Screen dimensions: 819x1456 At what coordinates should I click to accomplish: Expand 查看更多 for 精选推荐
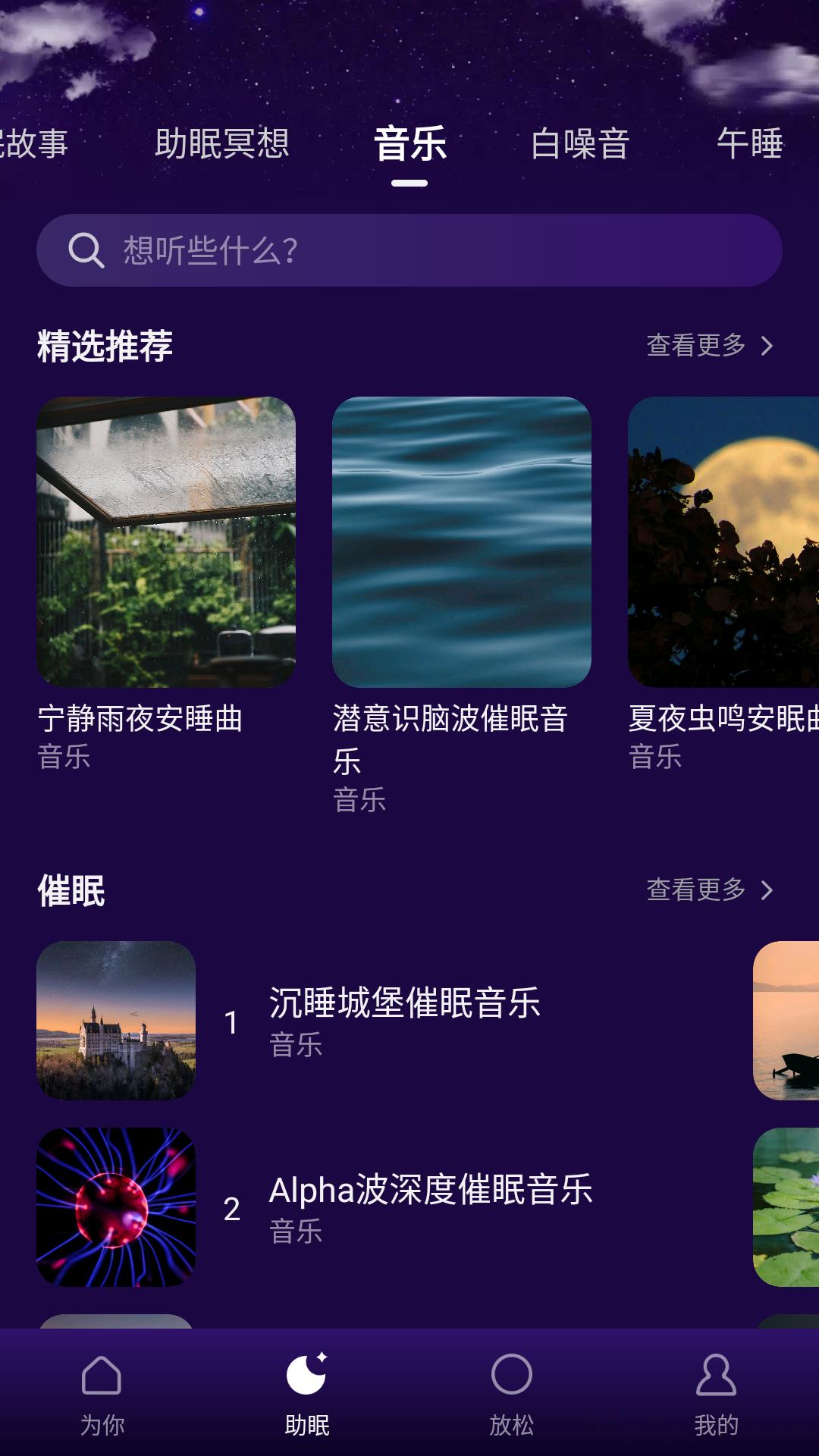point(695,344)
